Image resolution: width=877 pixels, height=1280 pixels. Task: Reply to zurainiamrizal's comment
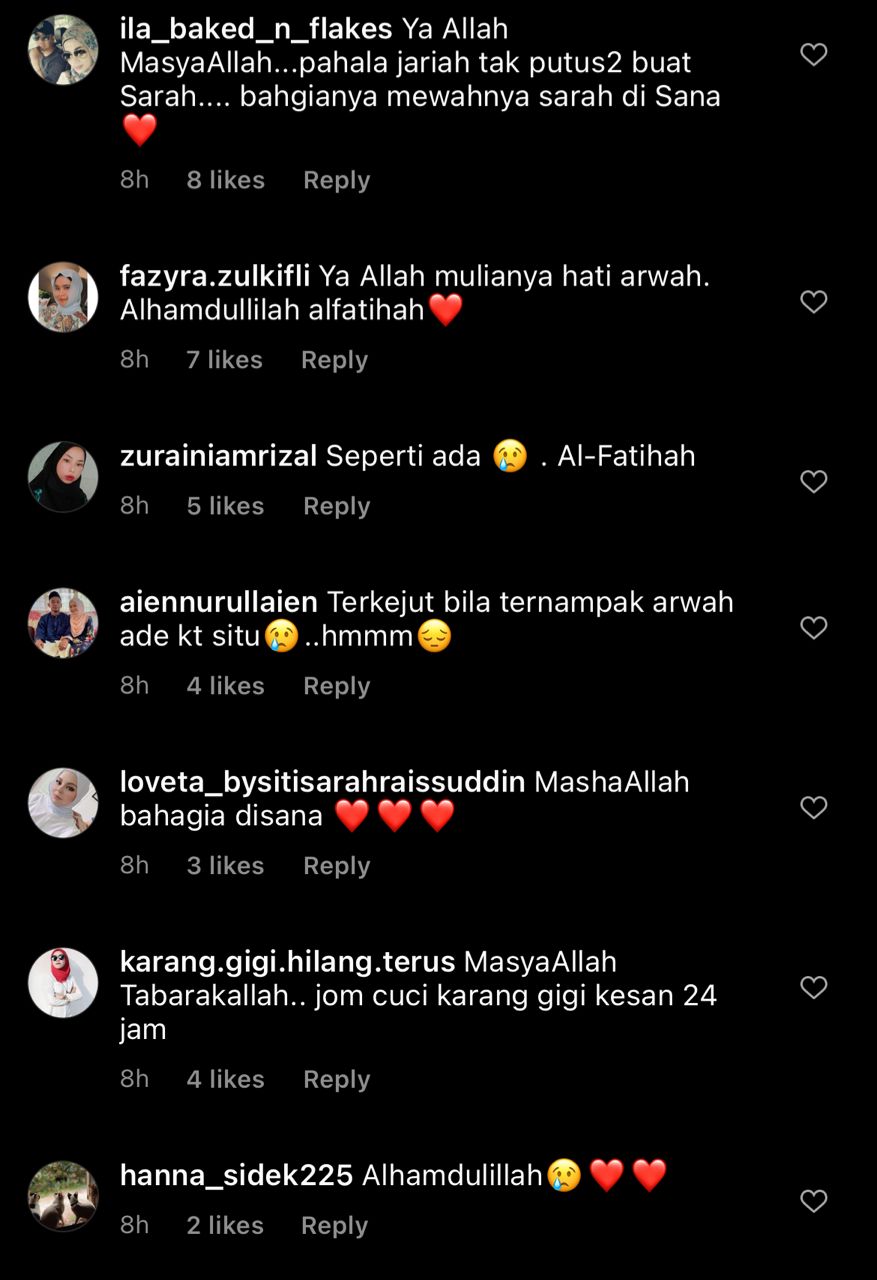(x=336, y=506)
